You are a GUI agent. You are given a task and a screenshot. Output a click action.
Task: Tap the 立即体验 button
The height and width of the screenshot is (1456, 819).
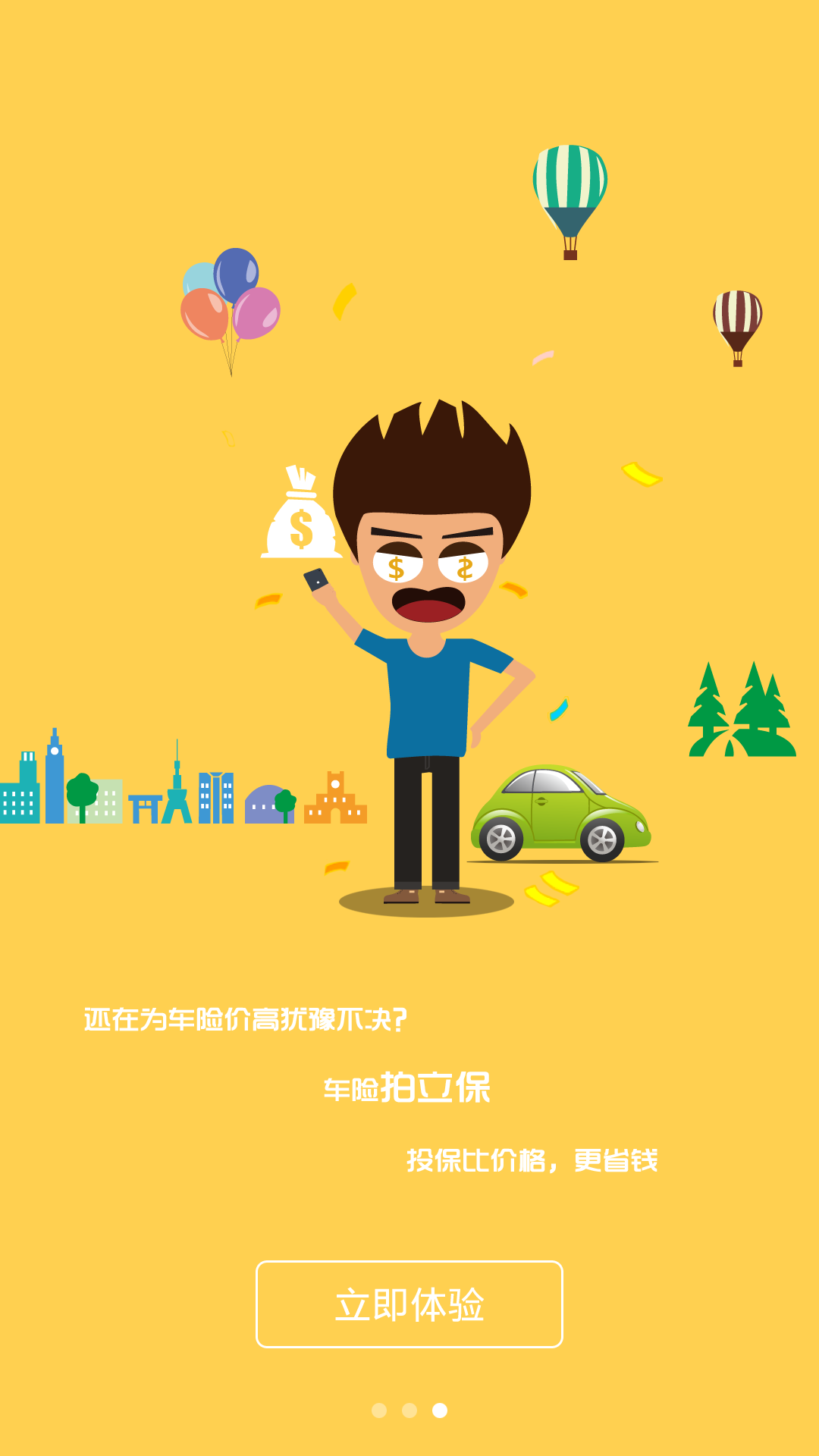coord(409,1304)
